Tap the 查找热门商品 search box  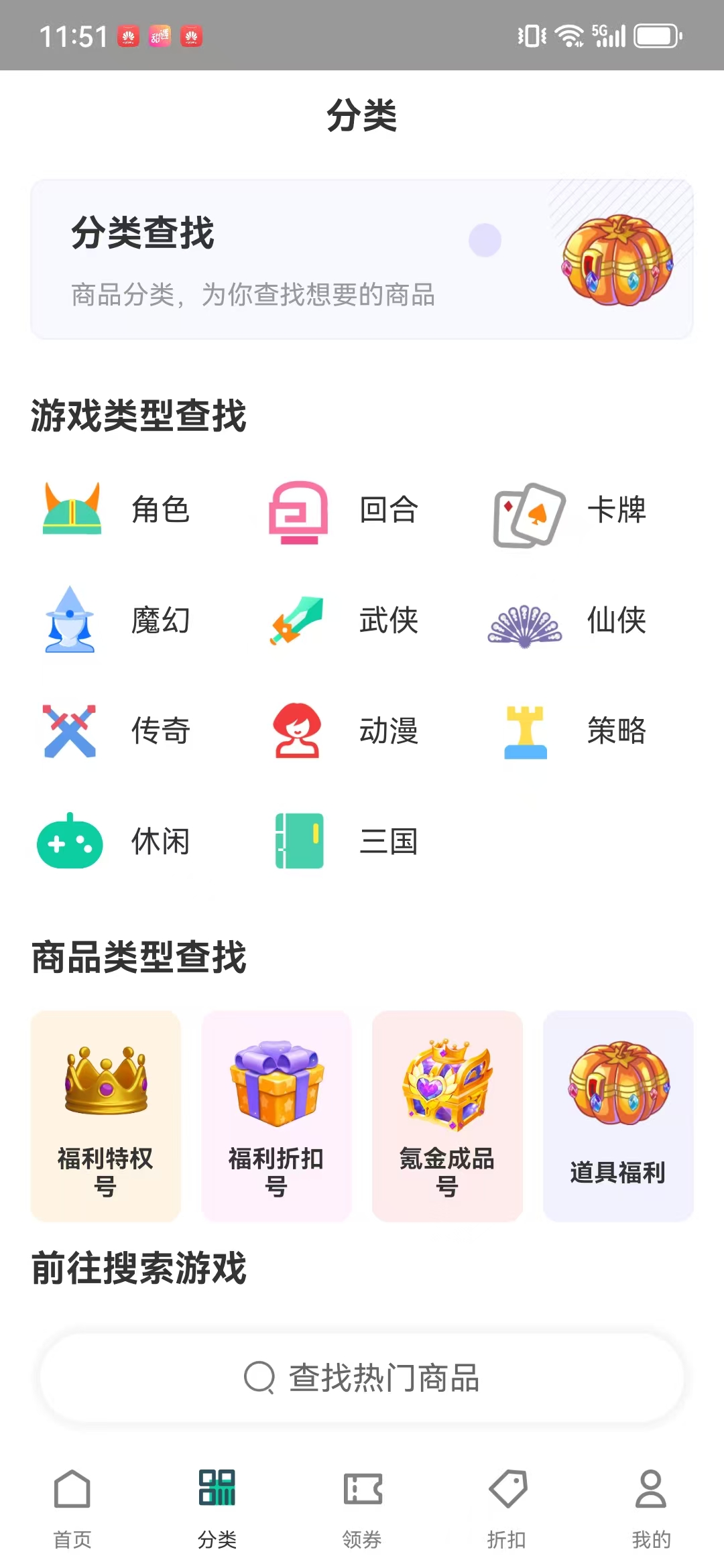coord(362,1378)
